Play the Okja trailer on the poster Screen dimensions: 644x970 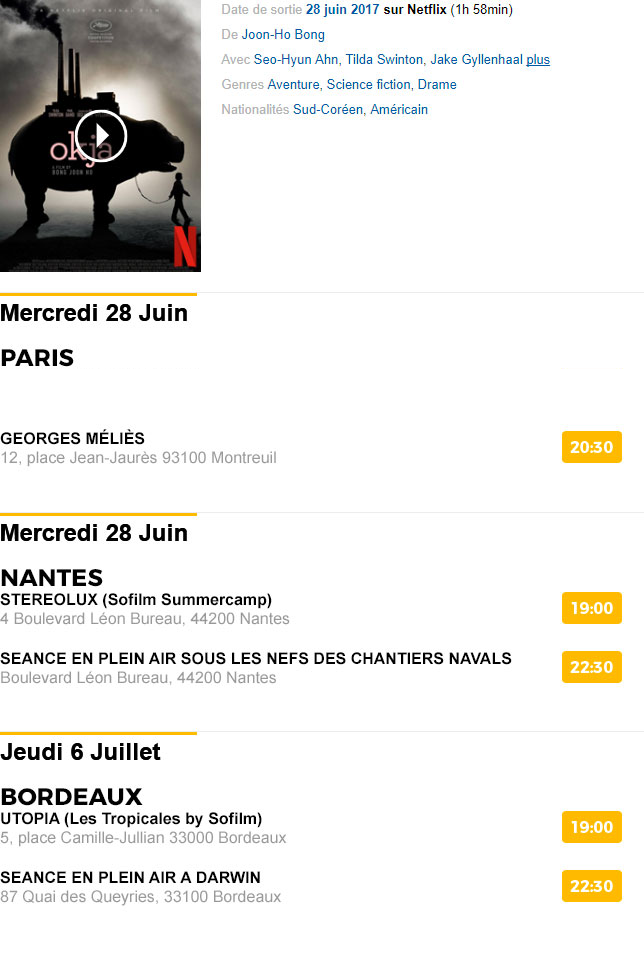[x=101, y=135]
